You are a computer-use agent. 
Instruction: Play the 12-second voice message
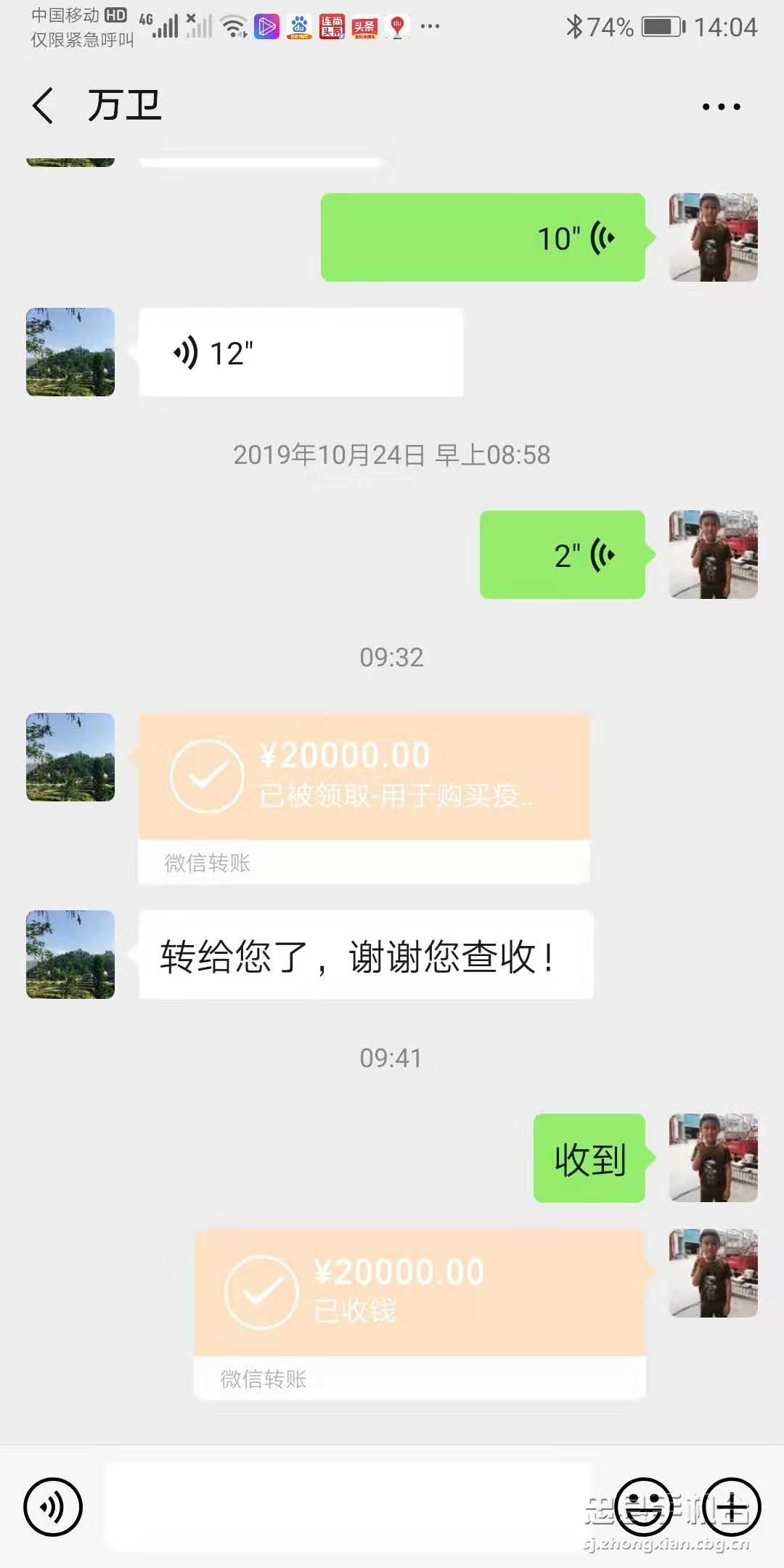(301, 353)
